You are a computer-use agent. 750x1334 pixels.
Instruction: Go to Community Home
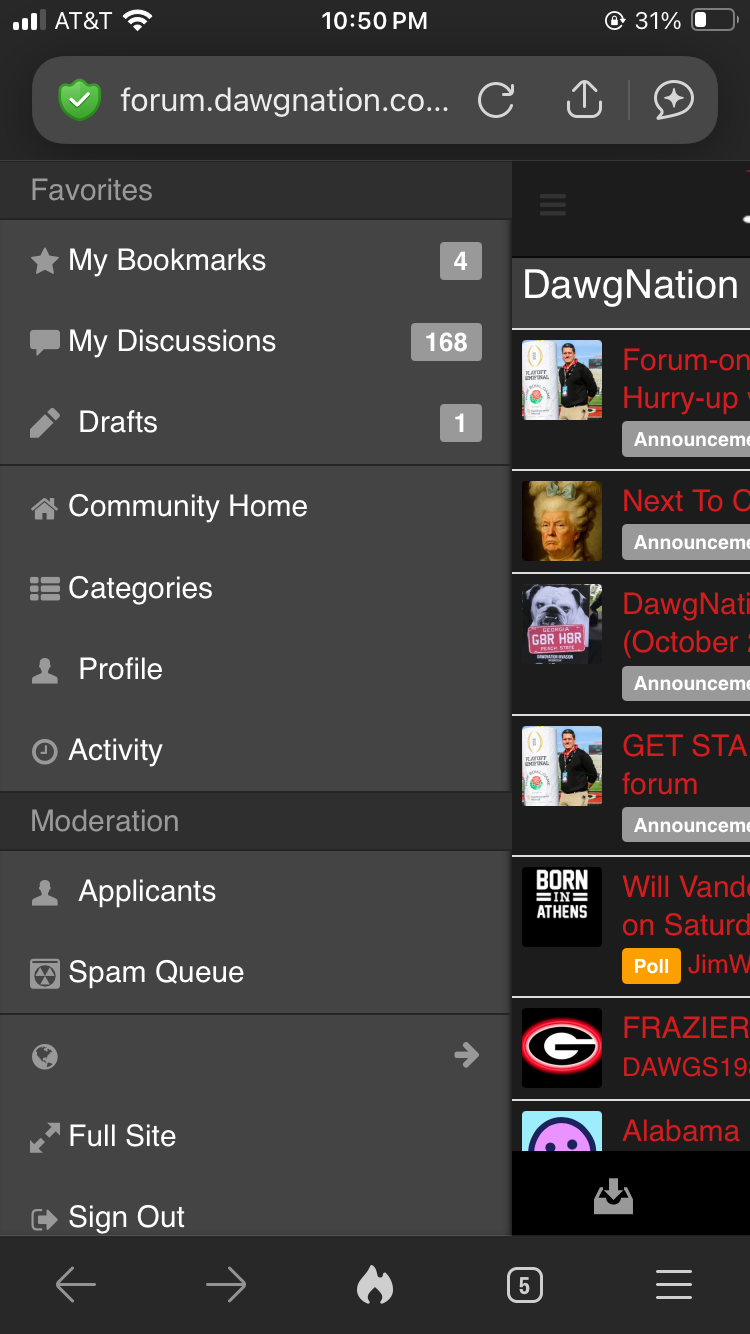(x=187, y=506)
